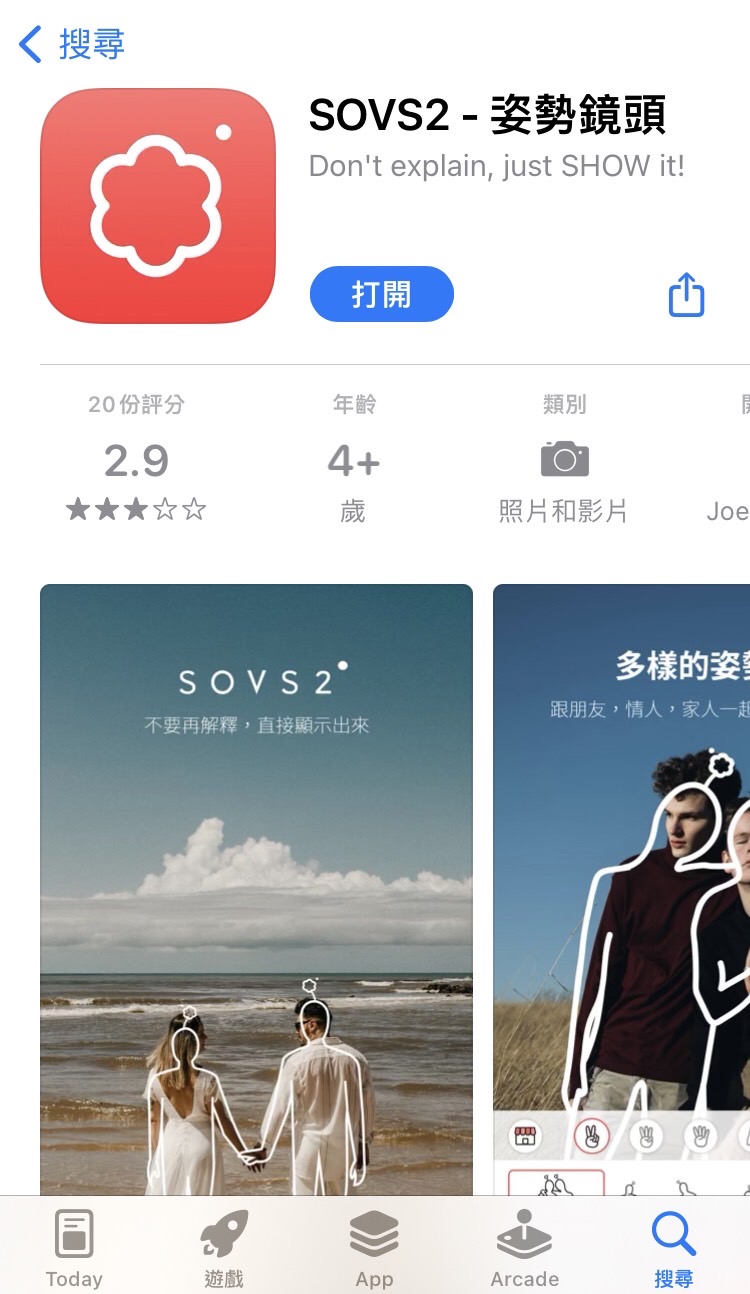750x1294 pixels.
Task: Switch to the Arcade tab
Action: pyautogui.click(x=524, y=1246)
